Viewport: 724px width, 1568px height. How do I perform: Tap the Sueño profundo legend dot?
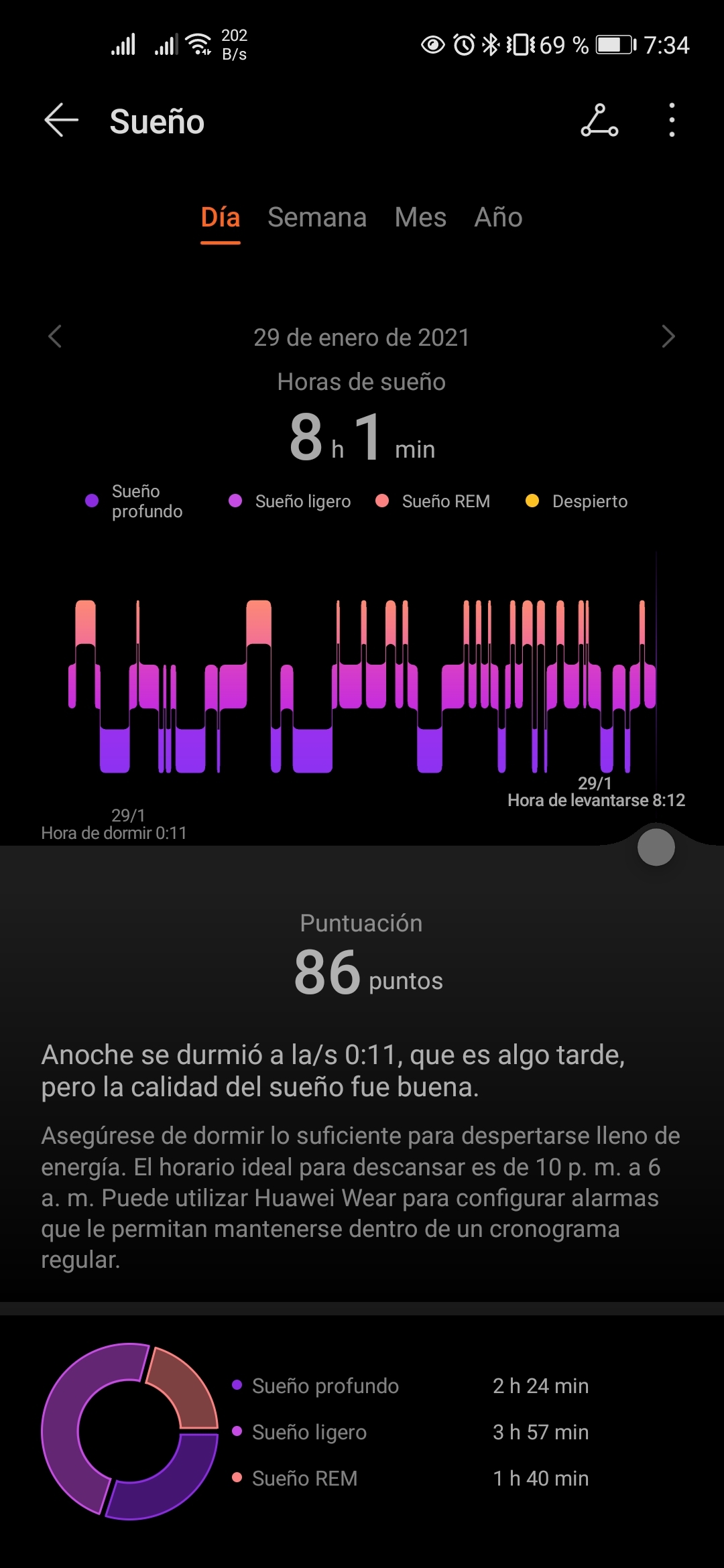92,501
